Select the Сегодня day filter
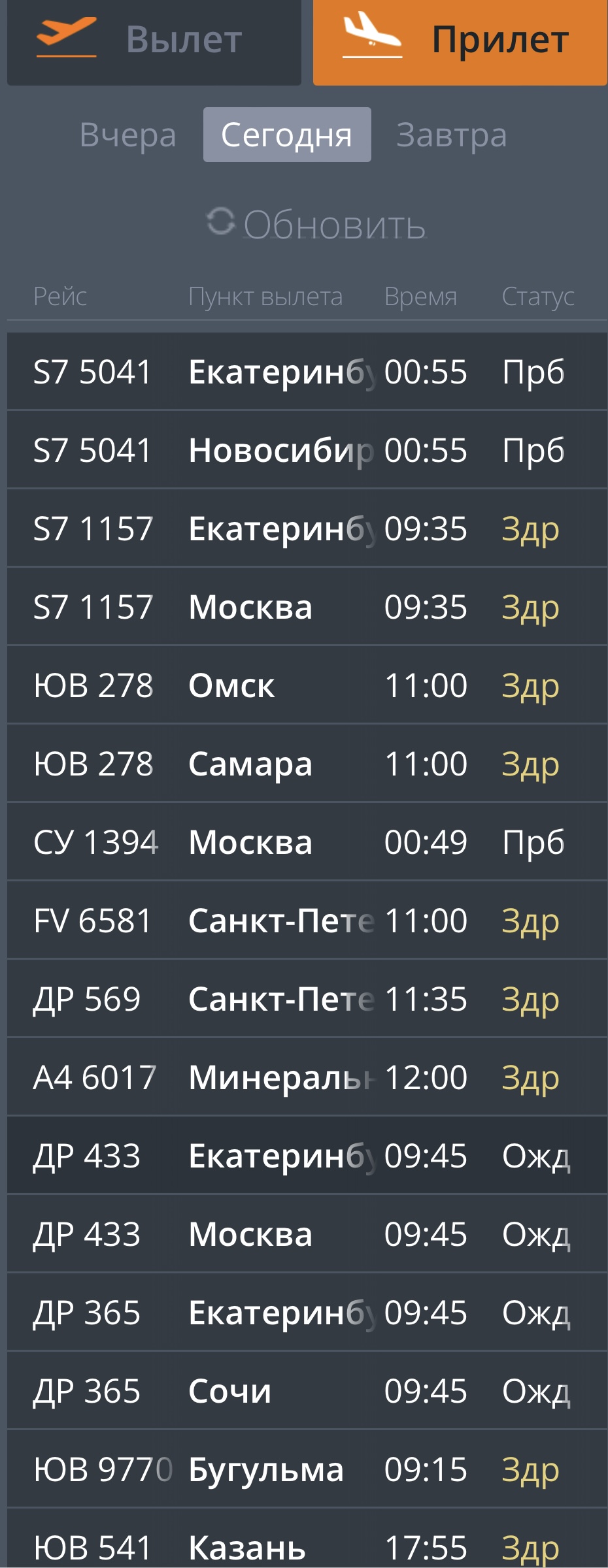The height and width of the screenshot is (1568, 608). point(287,135)
